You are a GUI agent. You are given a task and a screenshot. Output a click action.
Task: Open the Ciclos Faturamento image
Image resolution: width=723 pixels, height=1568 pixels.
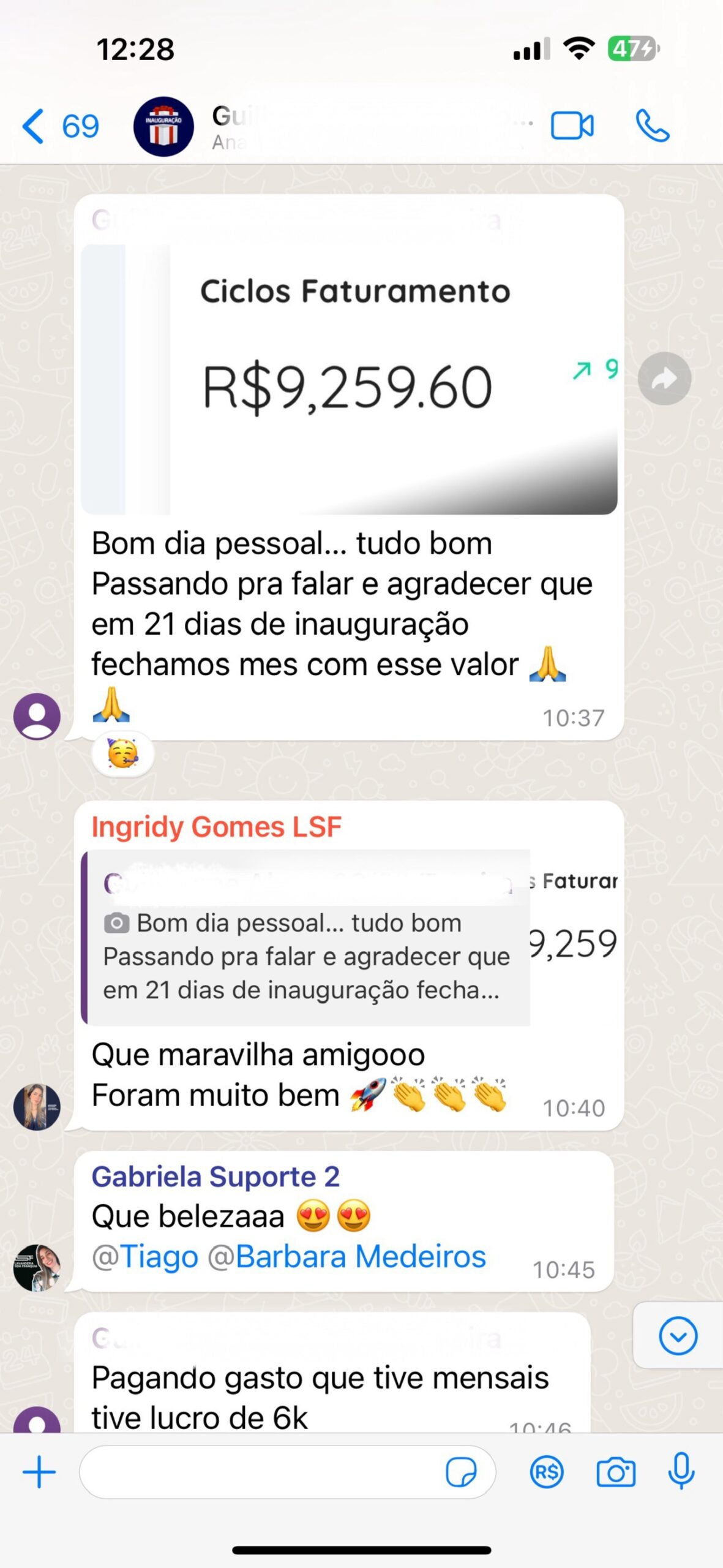(348, 379)
